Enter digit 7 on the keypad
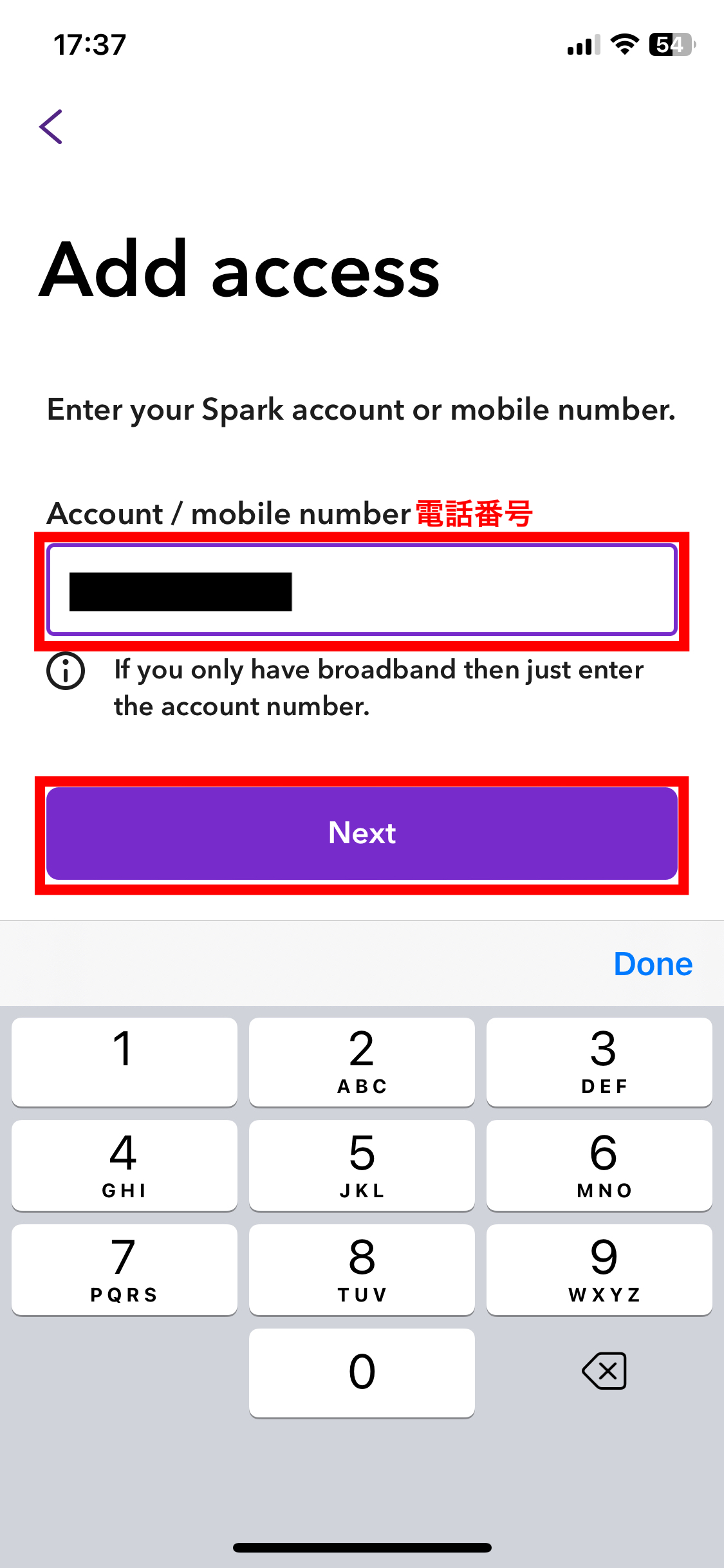The image size is (724, 1568). click(x=124, y=1269)
